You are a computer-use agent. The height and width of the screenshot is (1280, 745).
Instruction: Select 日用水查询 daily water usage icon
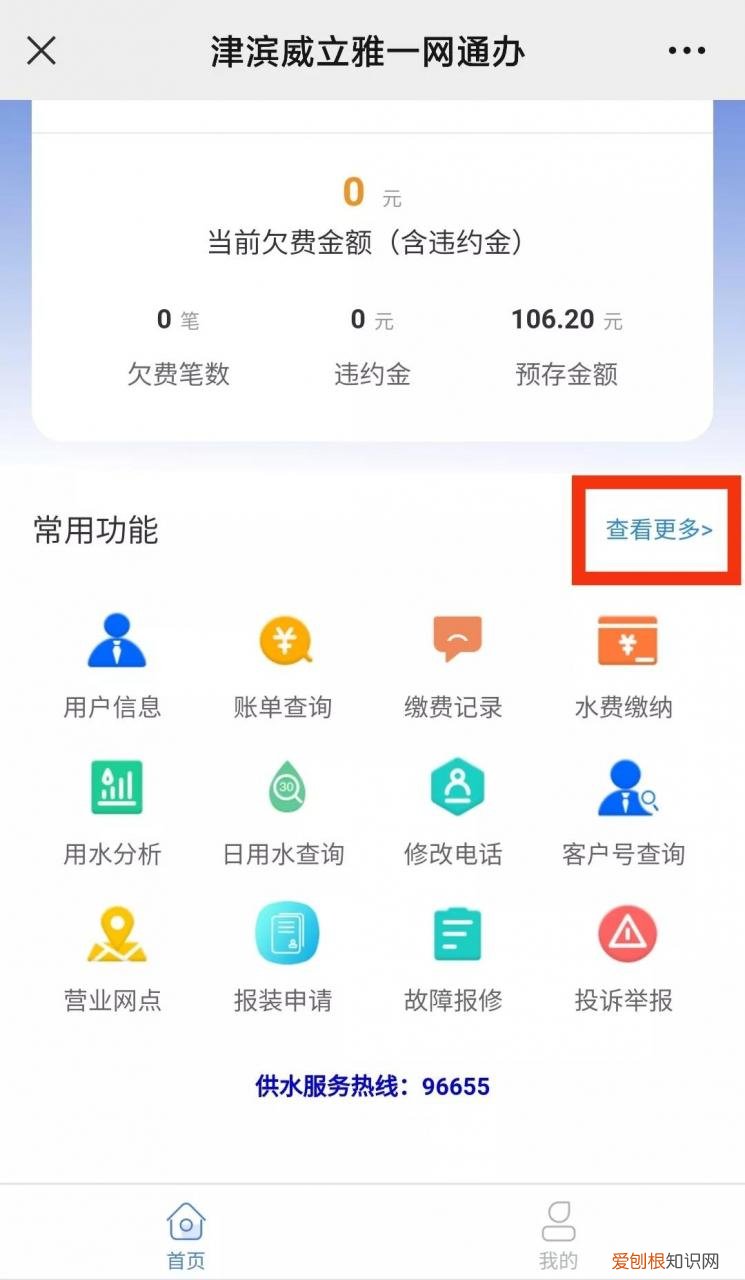[x=283, y=807]
